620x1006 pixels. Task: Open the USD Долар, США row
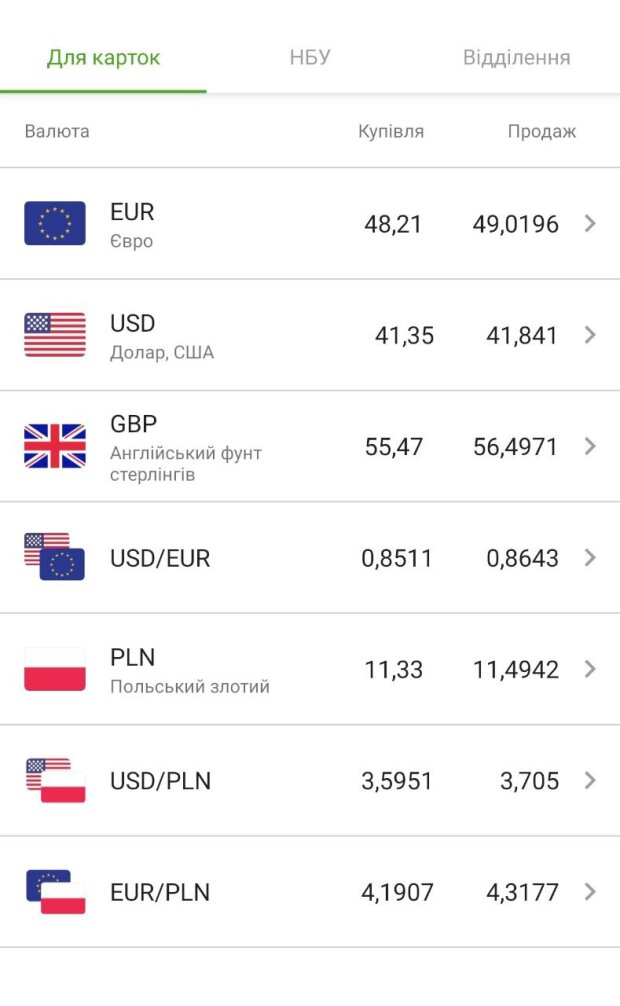click(310, 335)
